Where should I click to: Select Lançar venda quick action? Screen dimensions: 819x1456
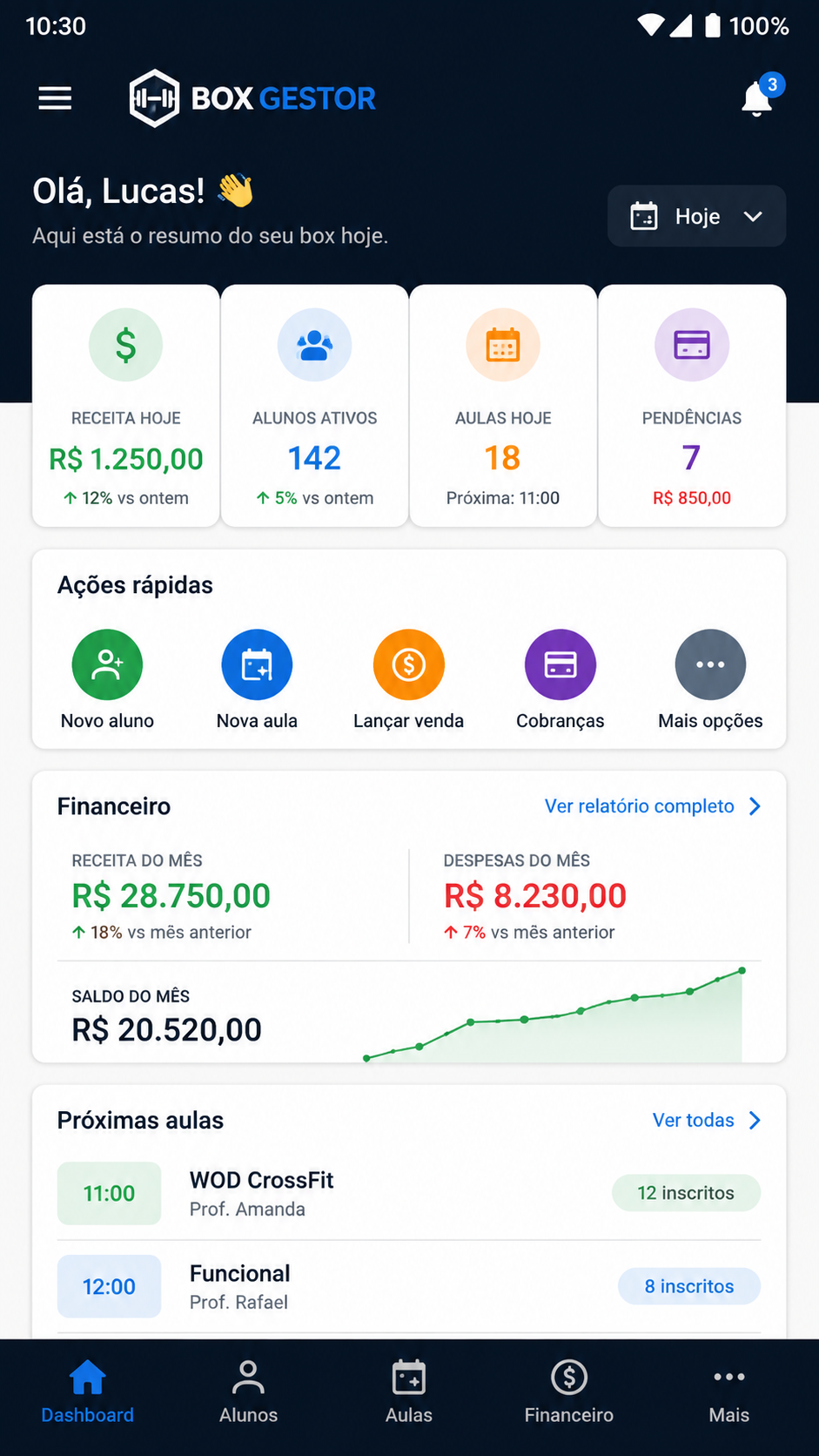[408, 679]
